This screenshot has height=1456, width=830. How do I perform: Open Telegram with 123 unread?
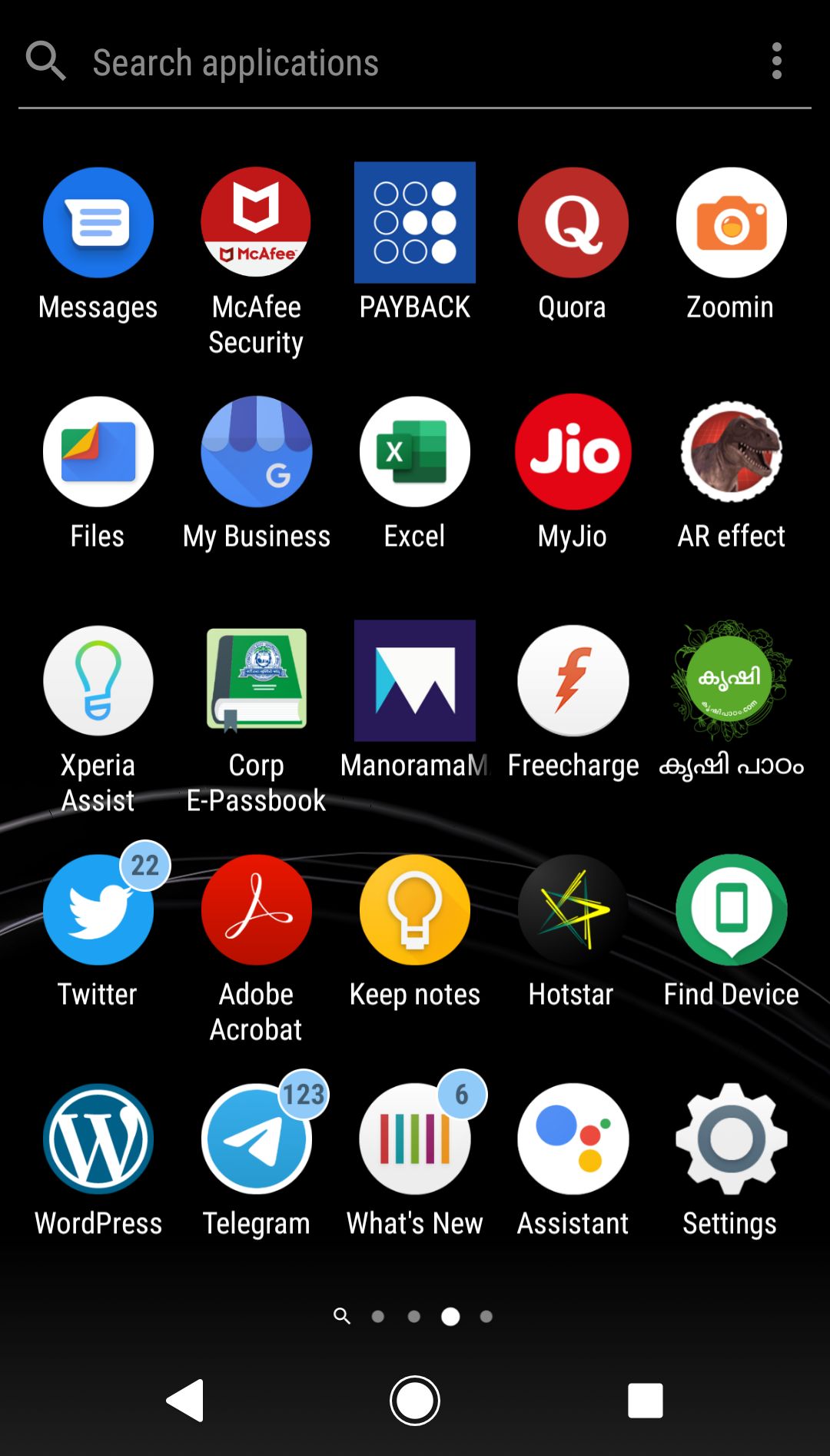[256, 1139]
